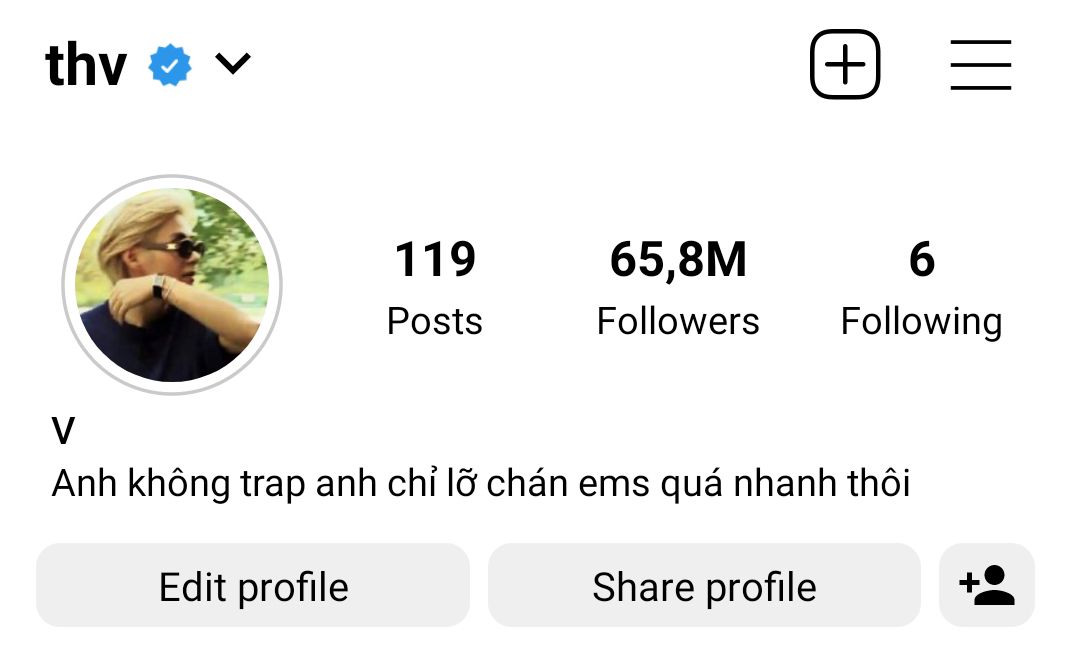The image size is (1080, 670).
Task: Open the Following list
Action: (921, 286)
